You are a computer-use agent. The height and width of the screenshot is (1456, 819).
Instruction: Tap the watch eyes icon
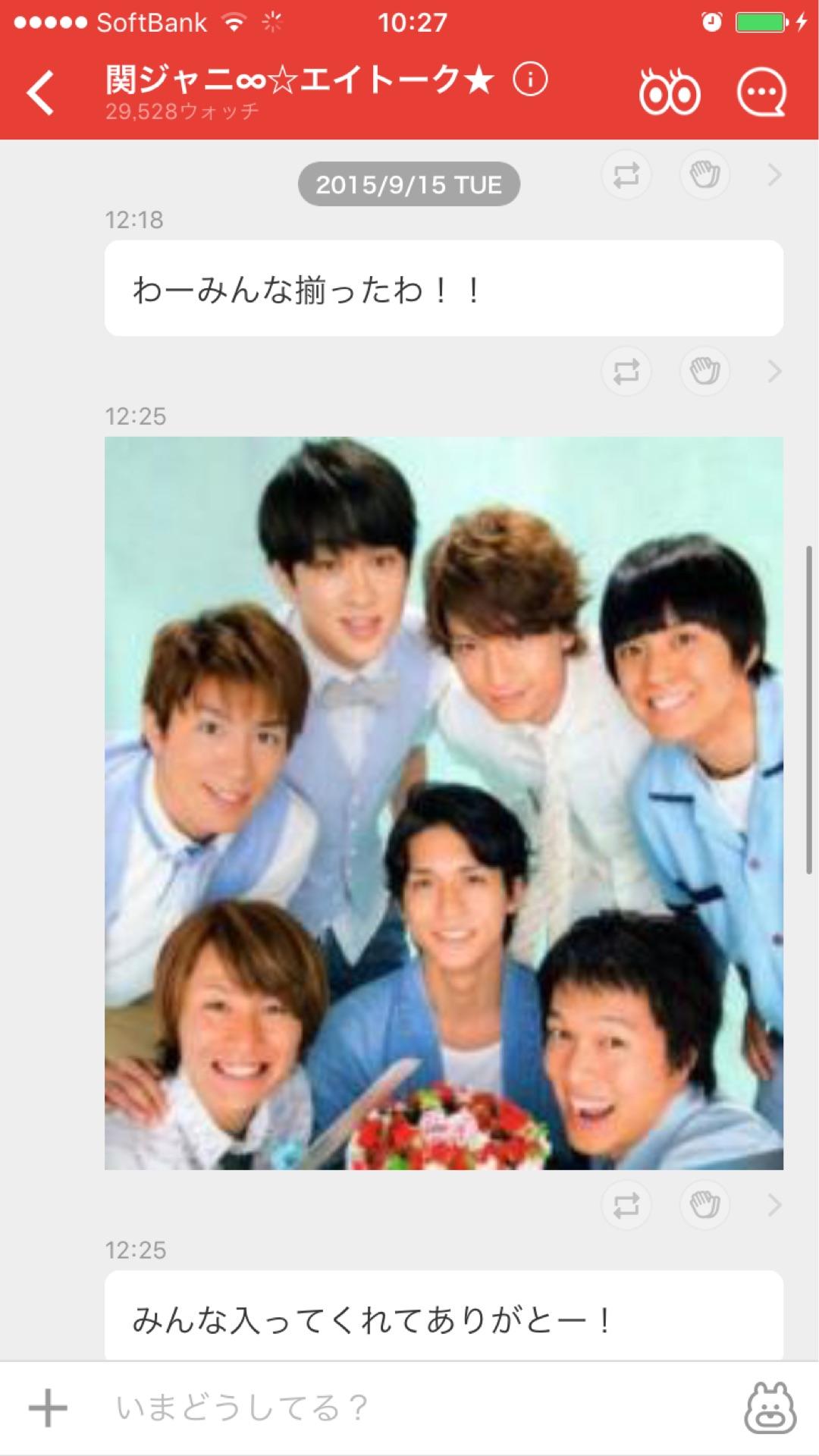pos(669,93)
